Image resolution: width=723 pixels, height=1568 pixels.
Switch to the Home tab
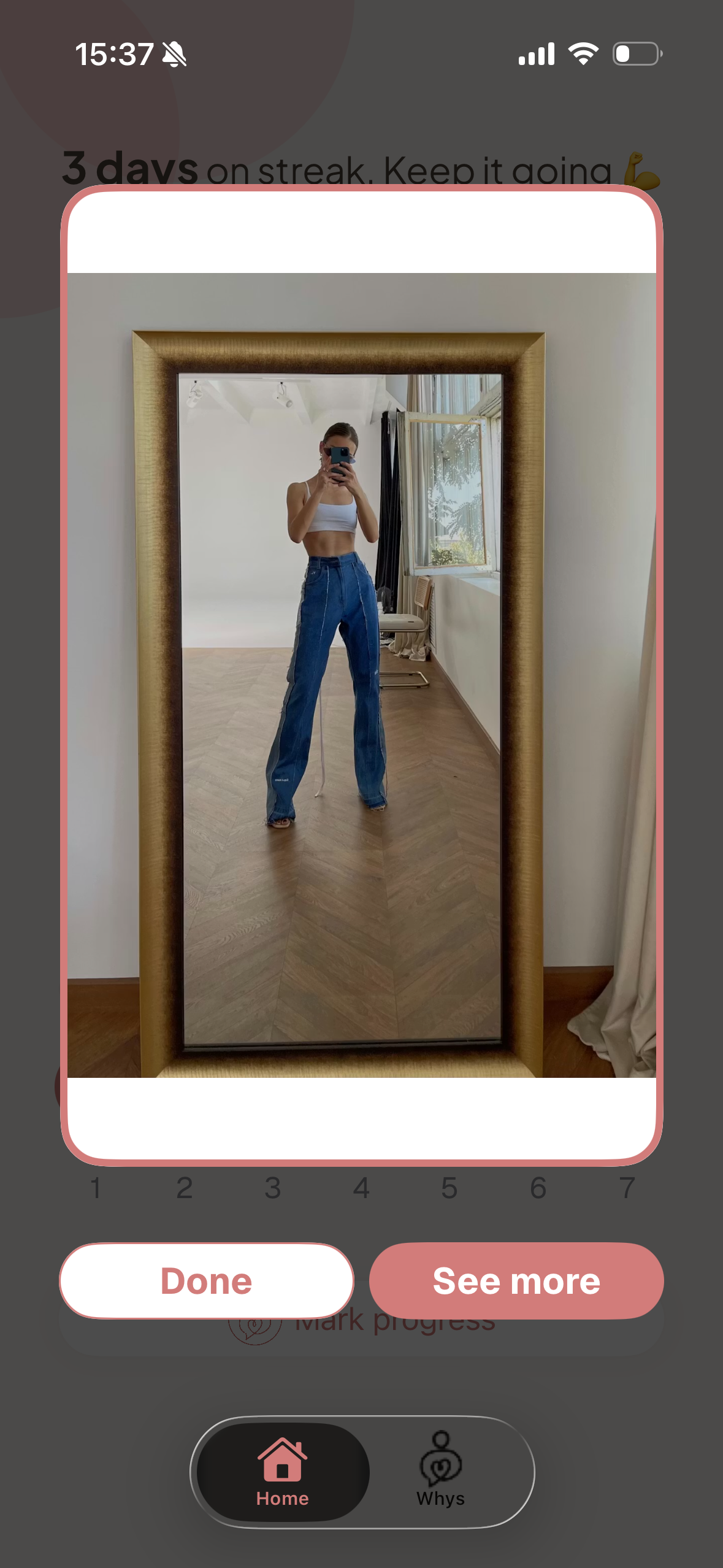click(x=282, y=1471)
